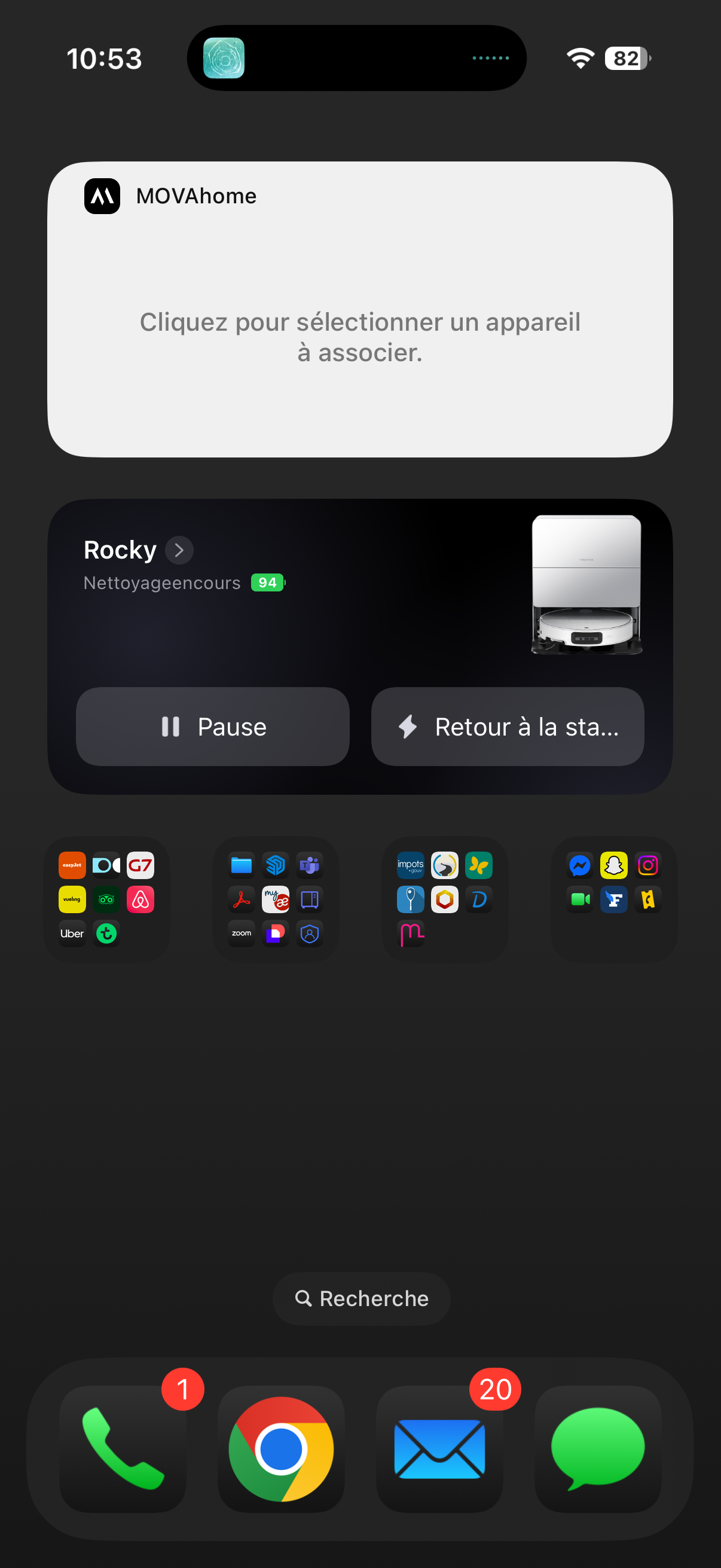
Task: Open the Phone app in dock
Action: (x=123, y=1448)
